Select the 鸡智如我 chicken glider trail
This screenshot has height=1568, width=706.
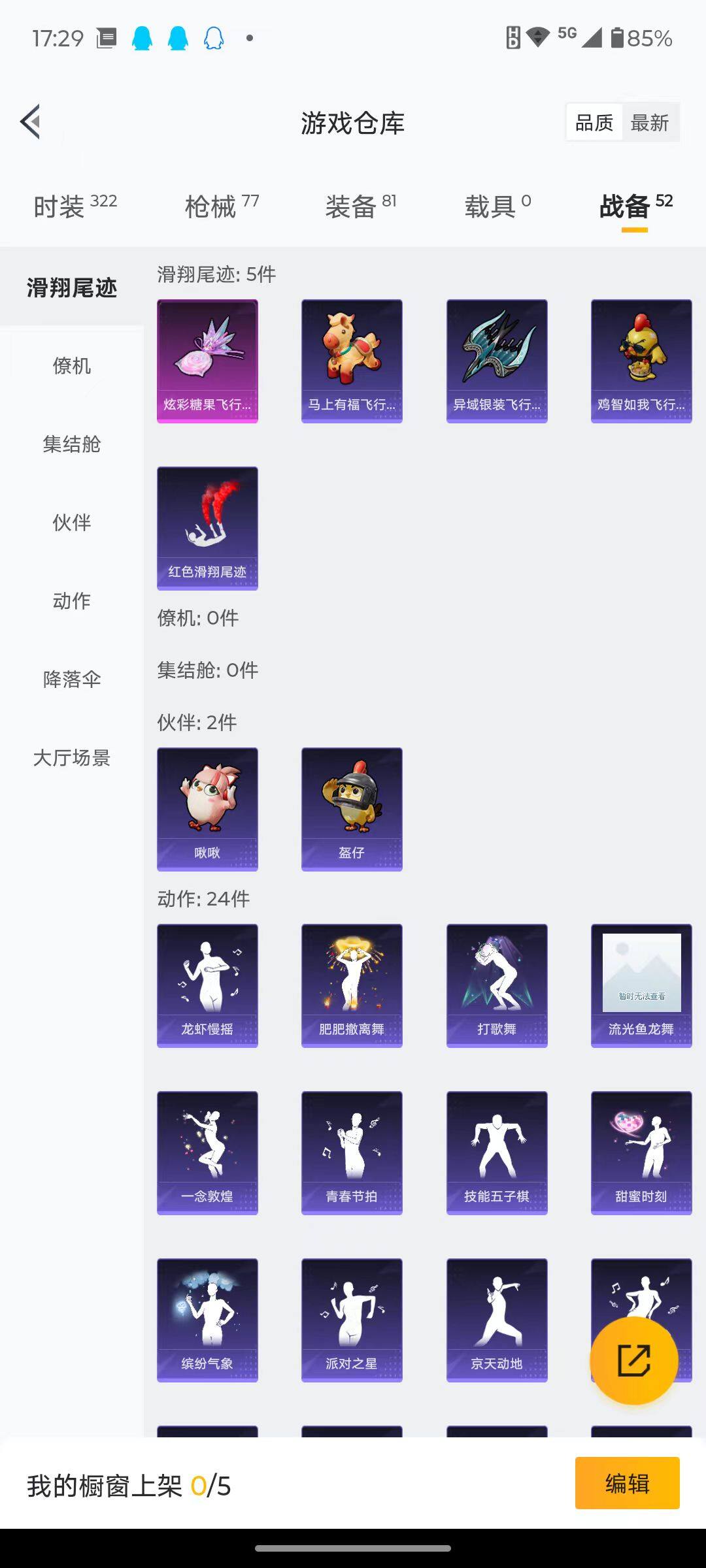641,359
